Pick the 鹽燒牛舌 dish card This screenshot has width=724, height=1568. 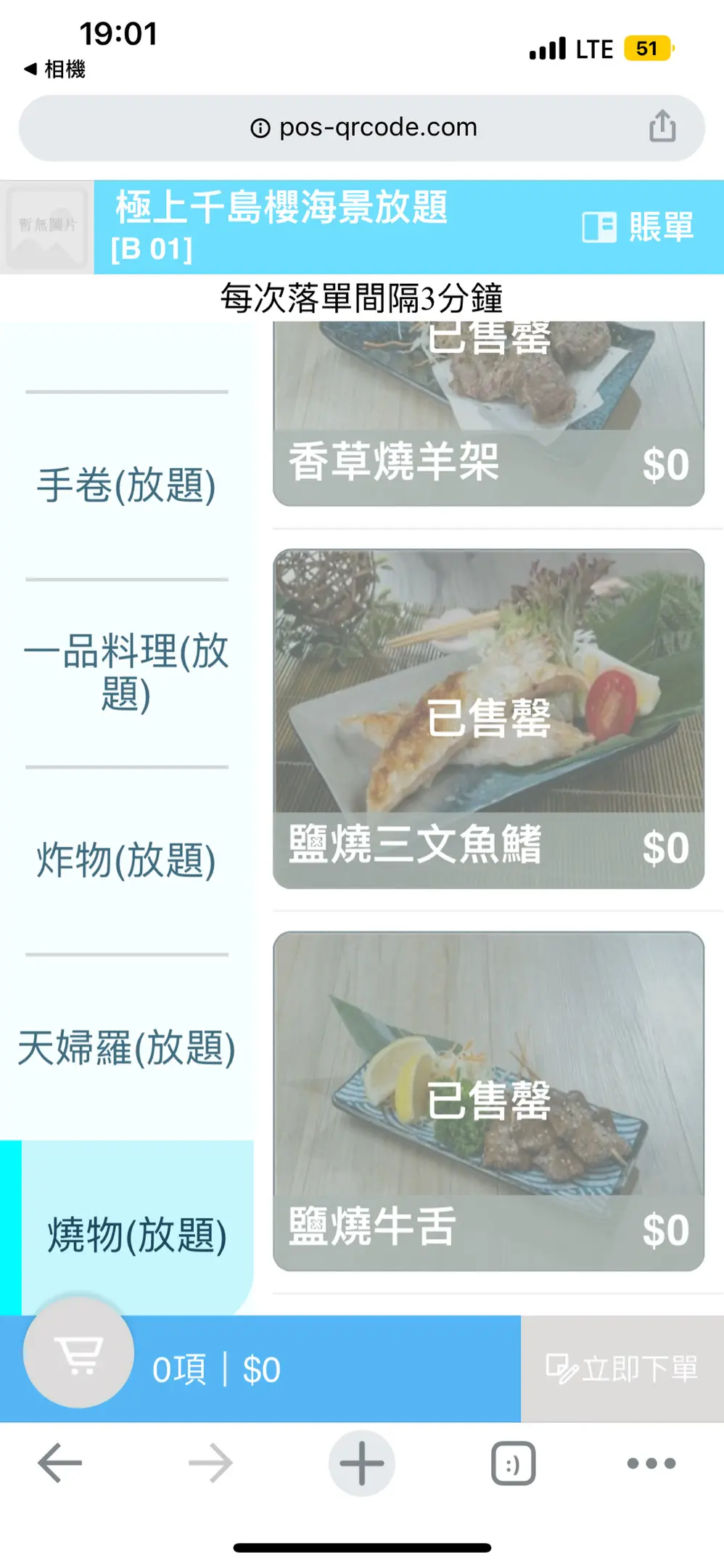pos(488,1101)
